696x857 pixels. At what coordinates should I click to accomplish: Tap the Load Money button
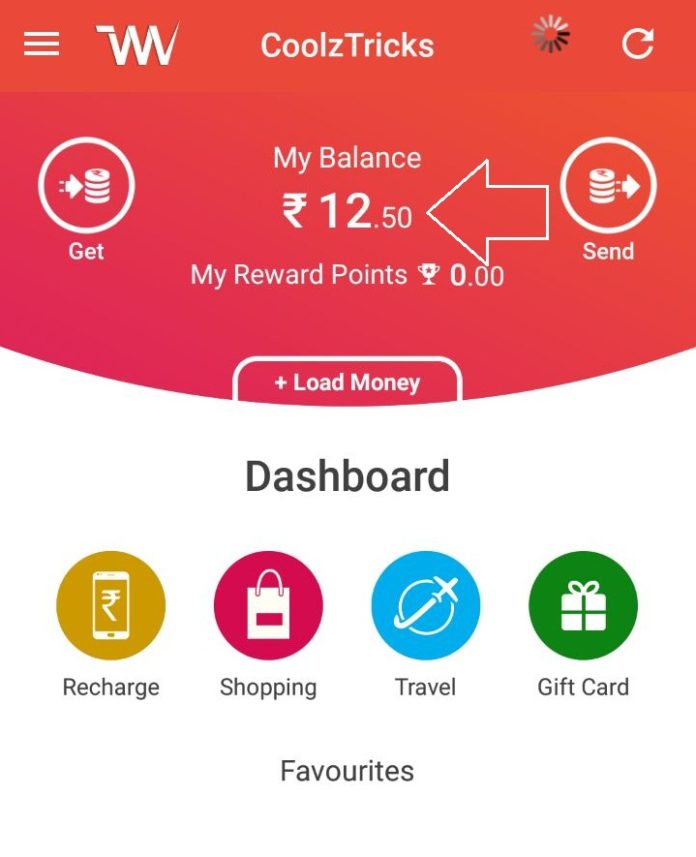(x=347, y=383)
